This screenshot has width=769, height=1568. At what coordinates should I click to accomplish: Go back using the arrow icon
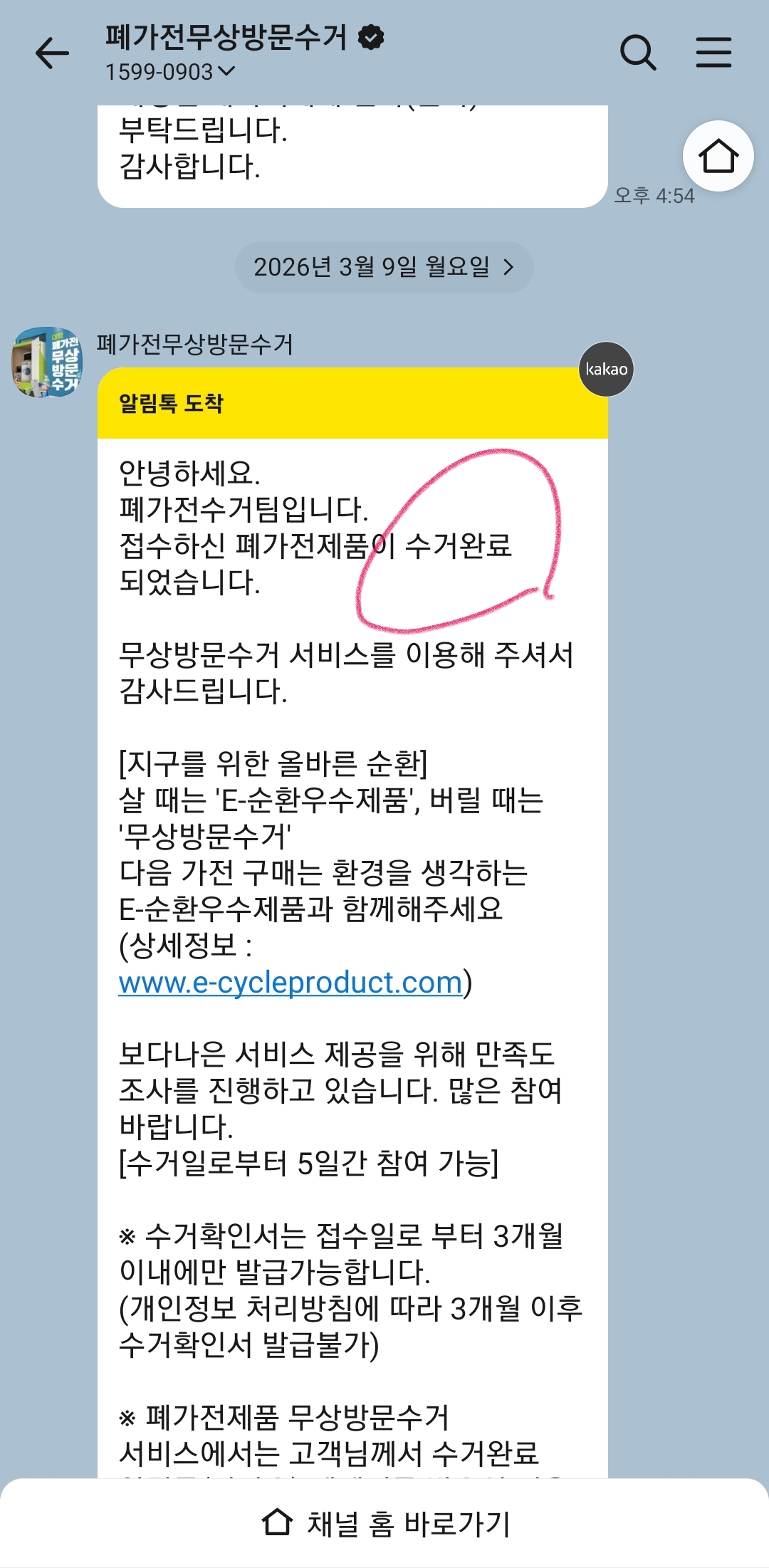click(x=53, y=53)
